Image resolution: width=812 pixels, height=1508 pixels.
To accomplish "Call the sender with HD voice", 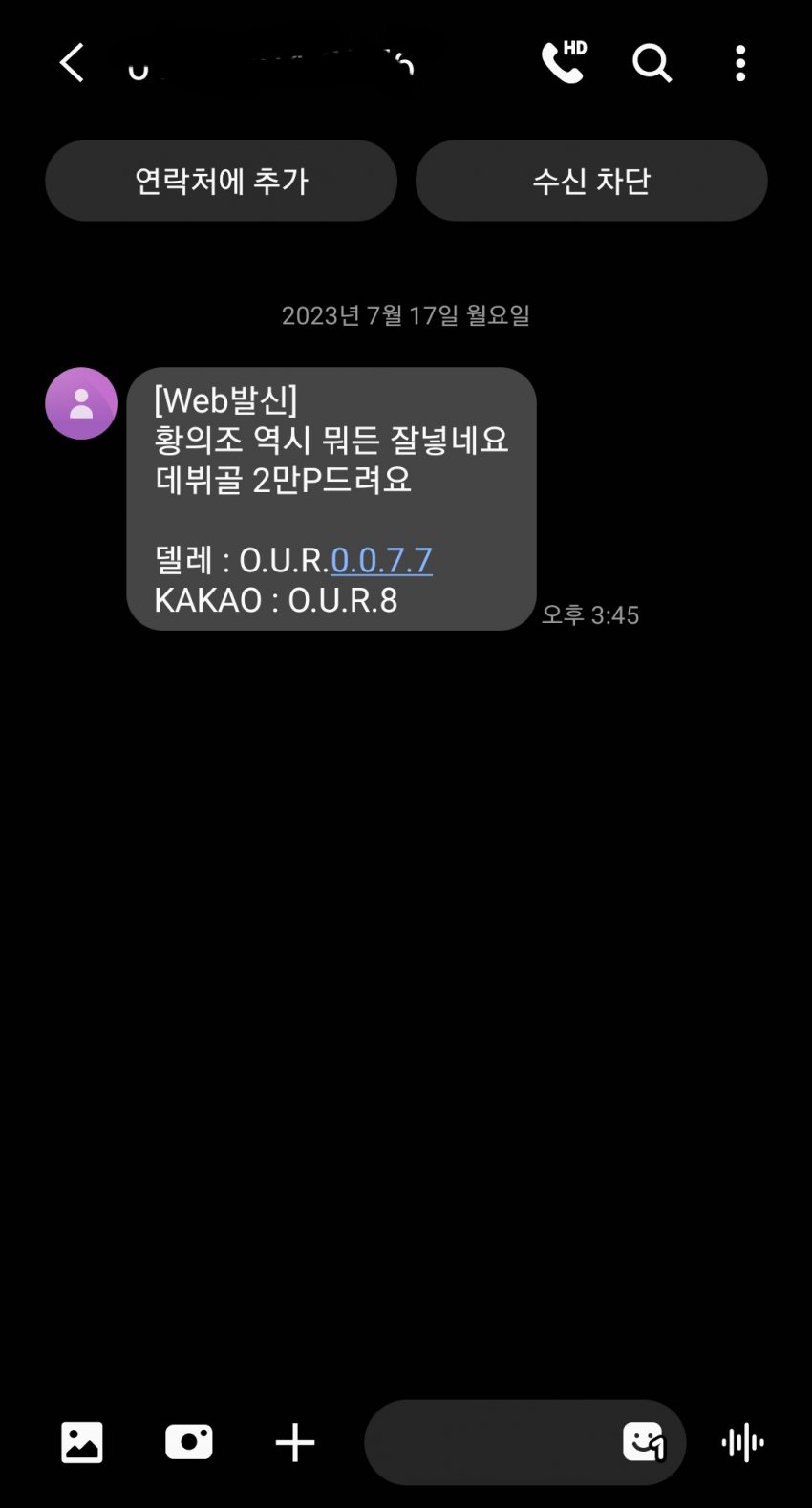I will point(564,63).
